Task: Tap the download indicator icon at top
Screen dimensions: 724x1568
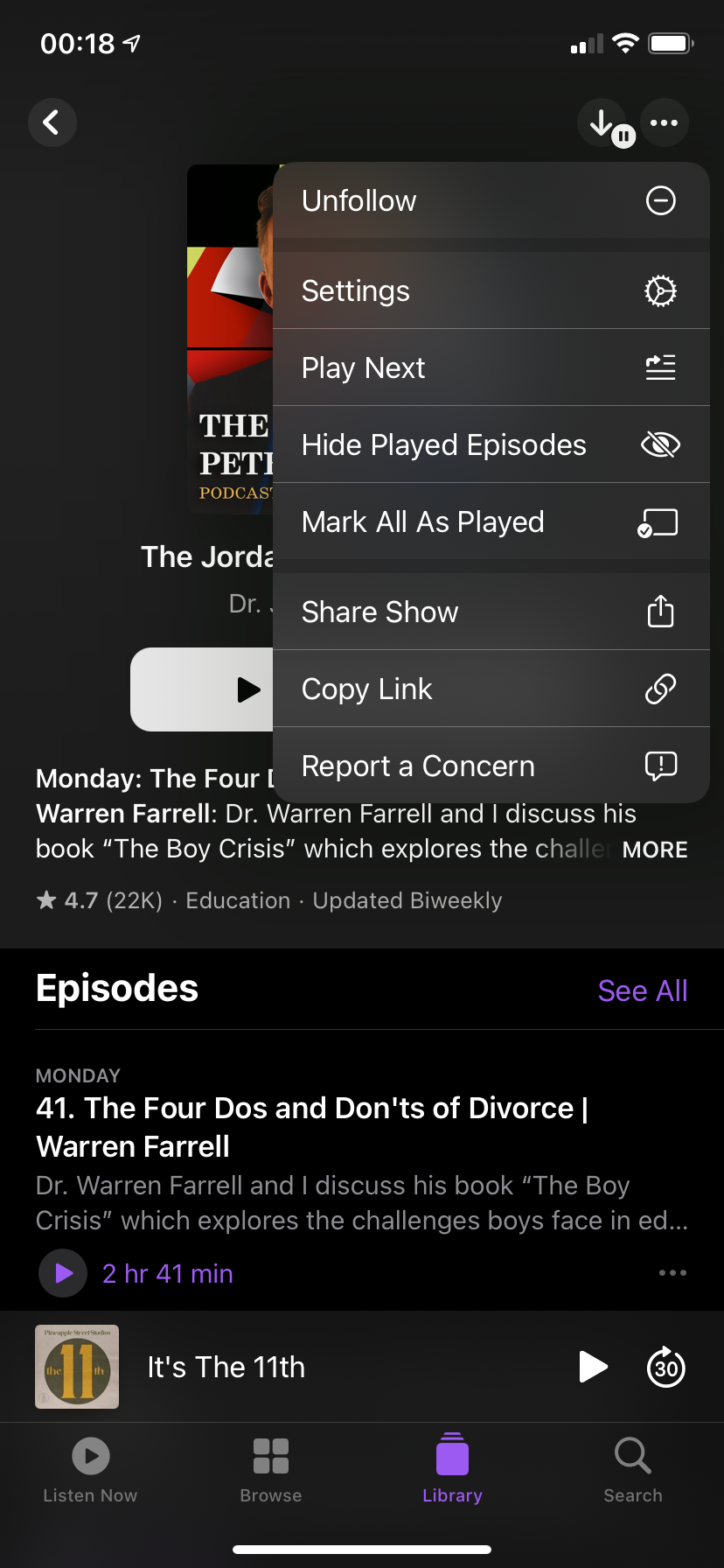Action: [x=603, y=122]
